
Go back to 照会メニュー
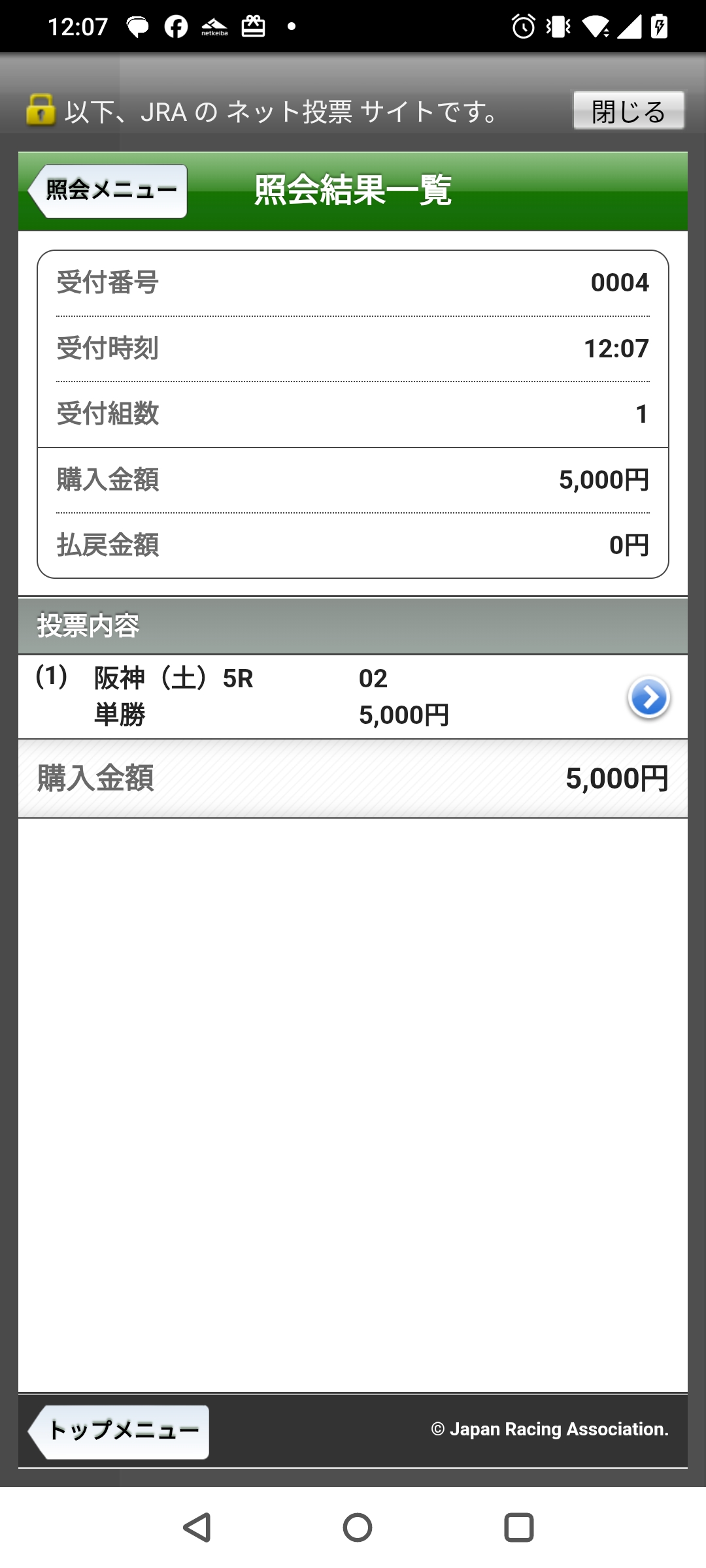(x=109, y=191)
